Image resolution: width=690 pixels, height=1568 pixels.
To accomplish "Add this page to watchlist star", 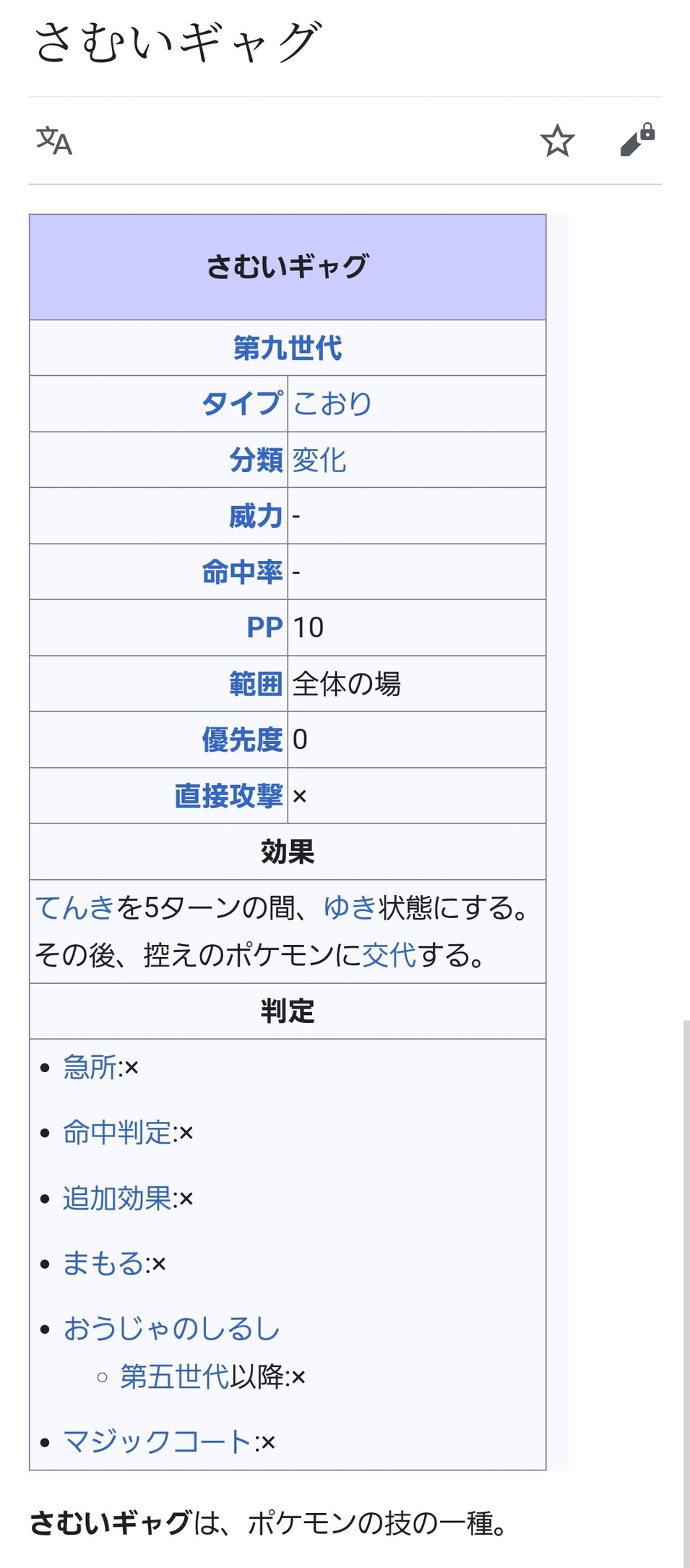I will coord(557,140).
